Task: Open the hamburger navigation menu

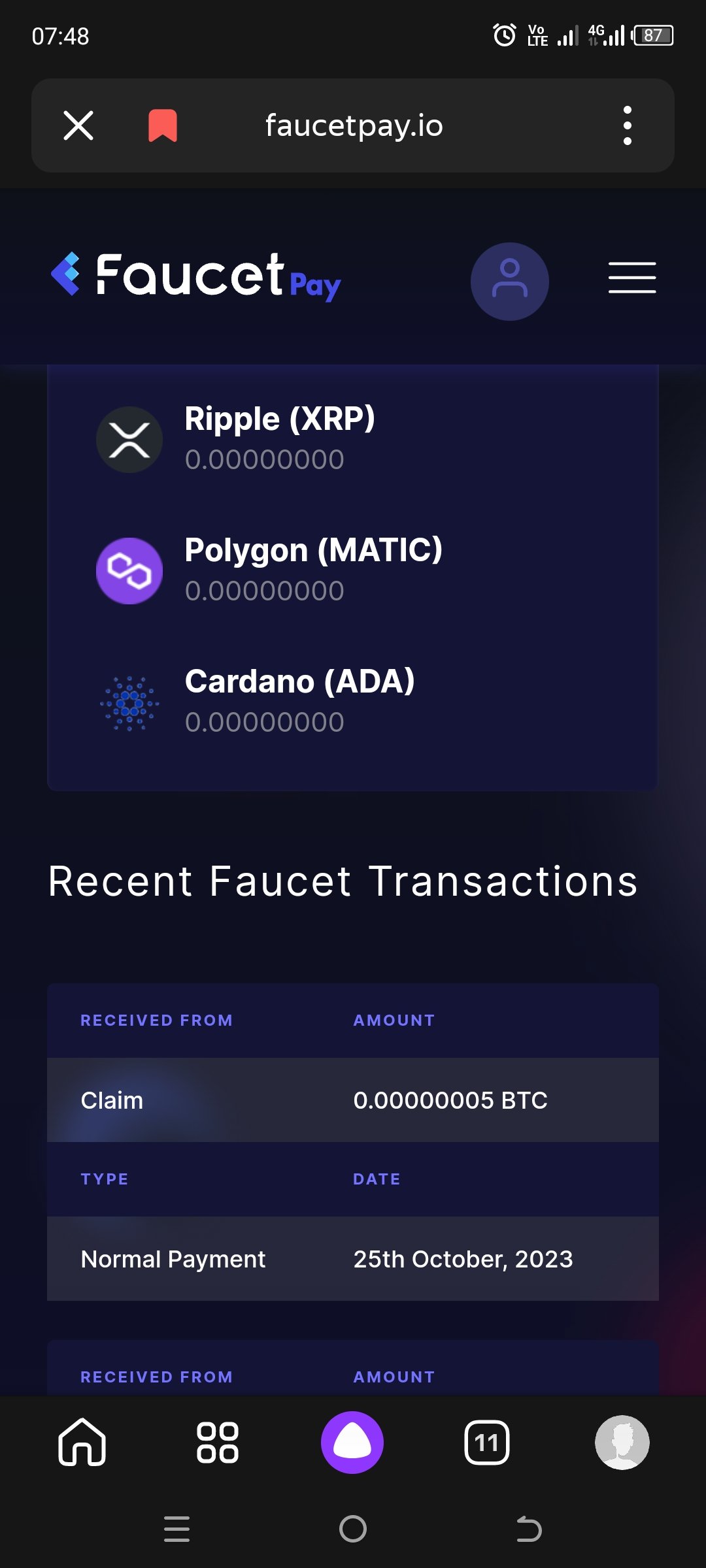Action: [x=632, y=278]
